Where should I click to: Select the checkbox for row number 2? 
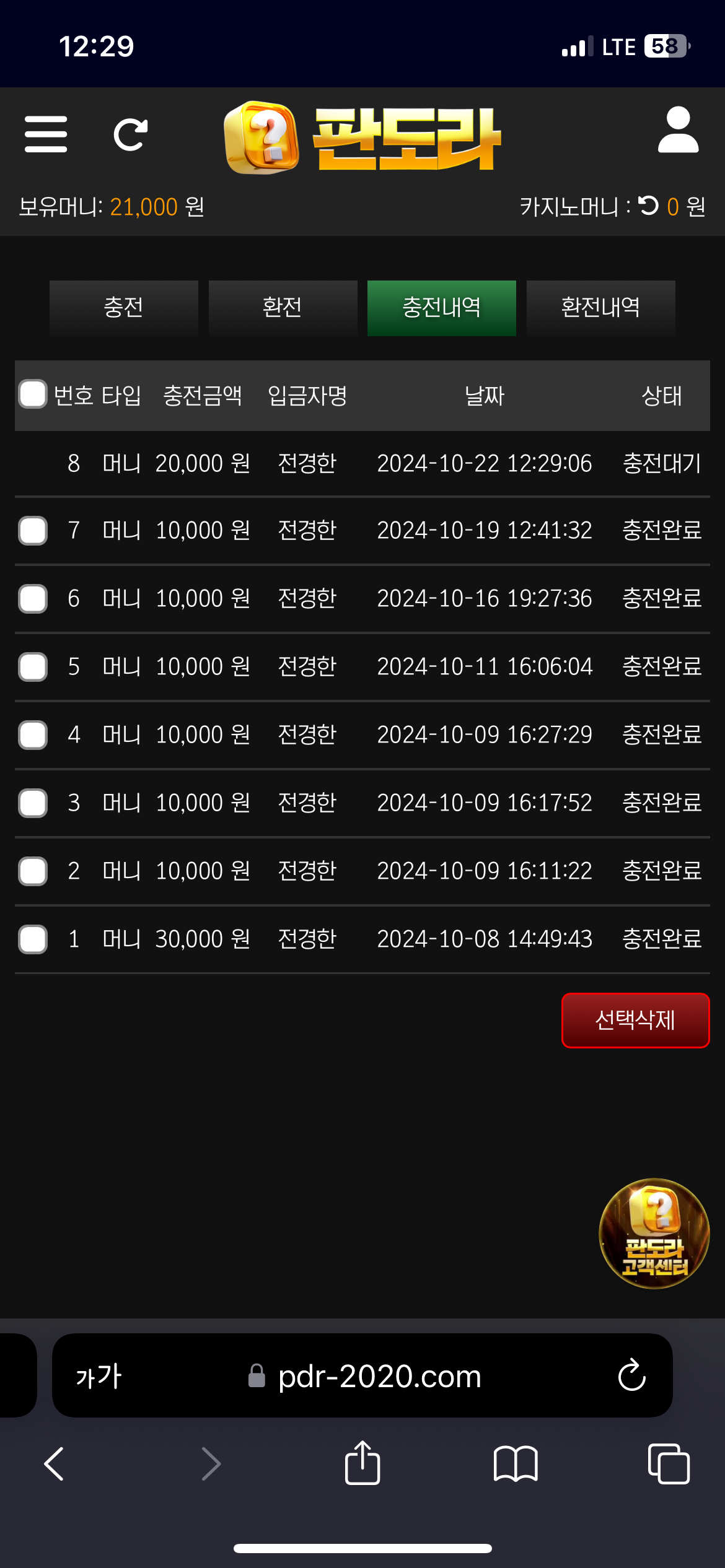33,871
